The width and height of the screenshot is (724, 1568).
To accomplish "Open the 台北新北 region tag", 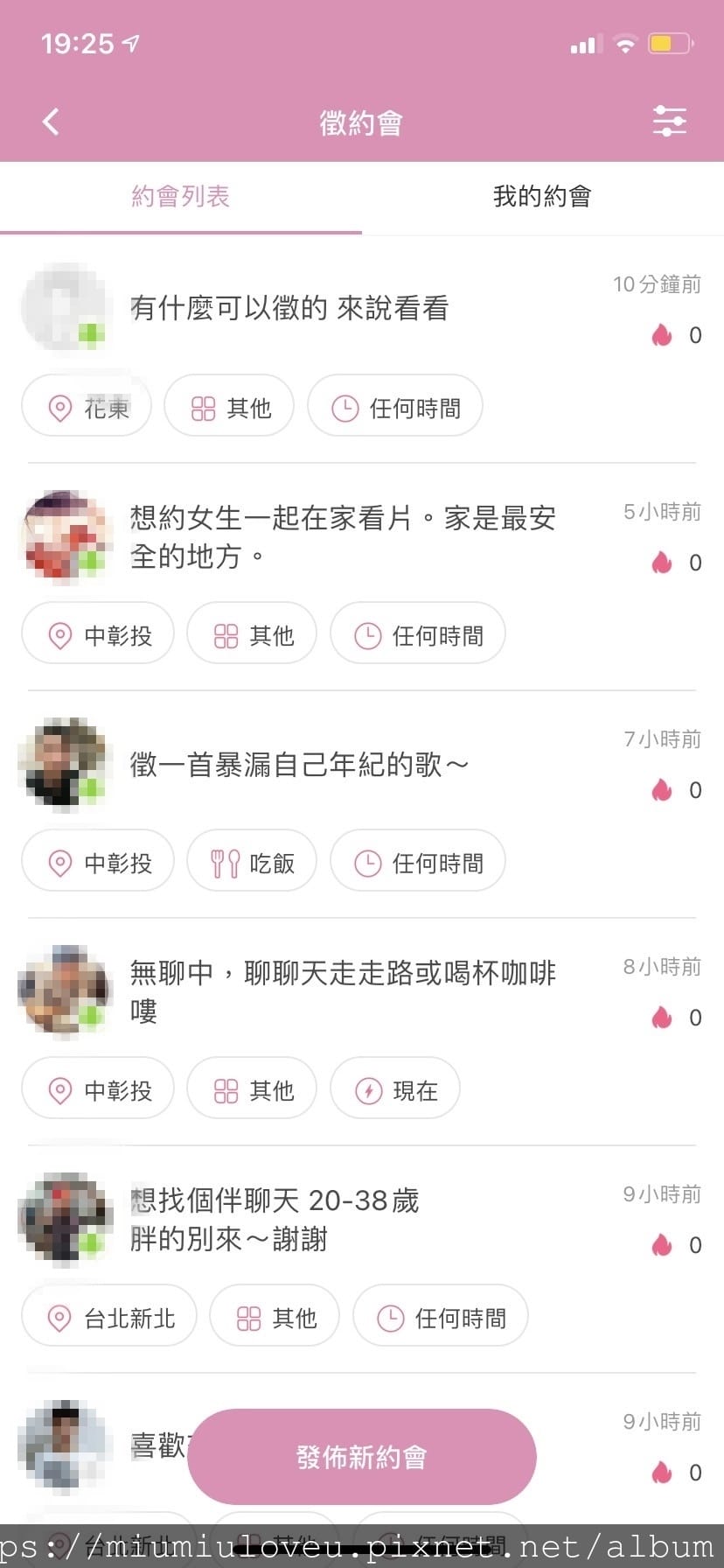I will coord(108,1316).
